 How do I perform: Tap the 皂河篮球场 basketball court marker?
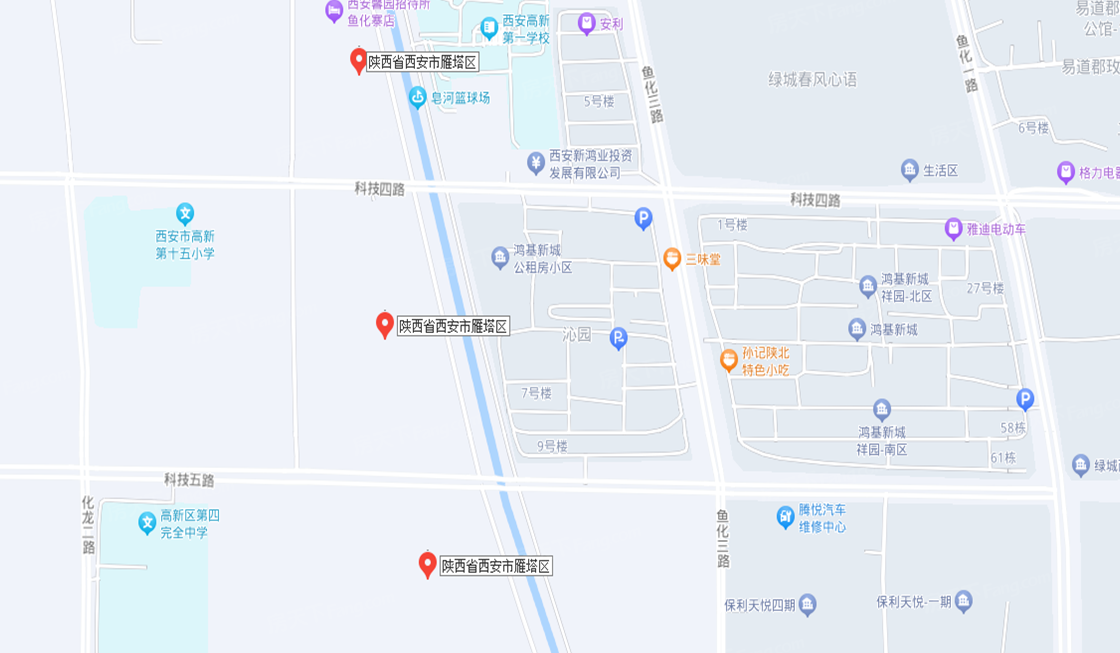click(417, 97)
